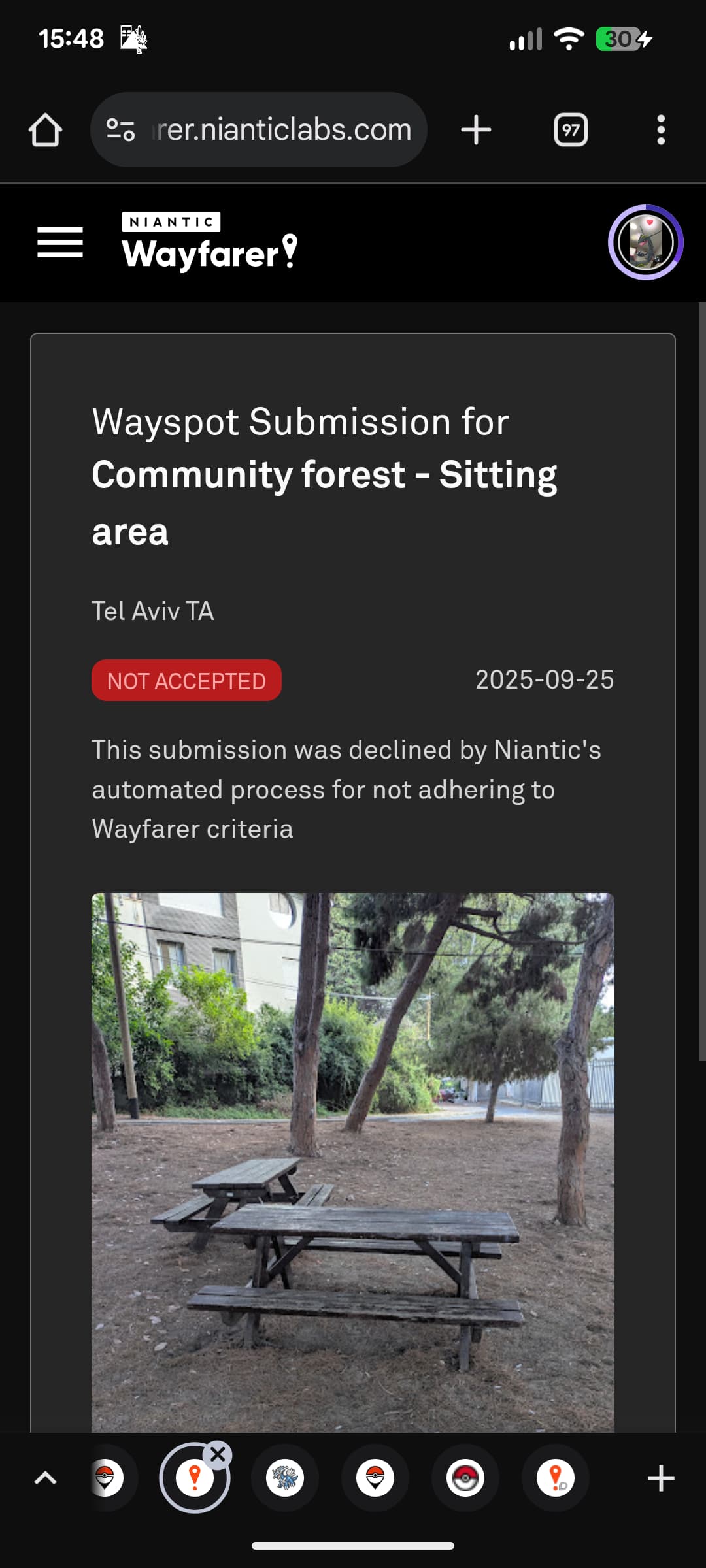Open the Wayfarer hamburger menu

[60, 242]
